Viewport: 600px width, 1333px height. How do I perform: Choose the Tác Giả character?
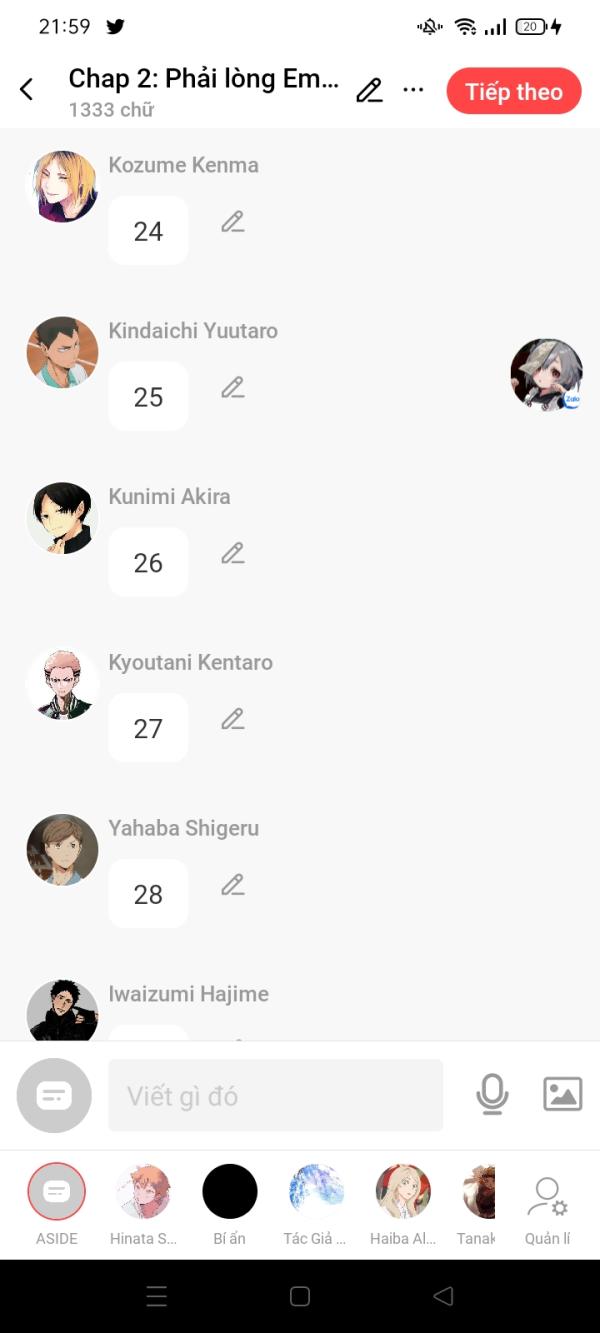(x=316, y=1191)
